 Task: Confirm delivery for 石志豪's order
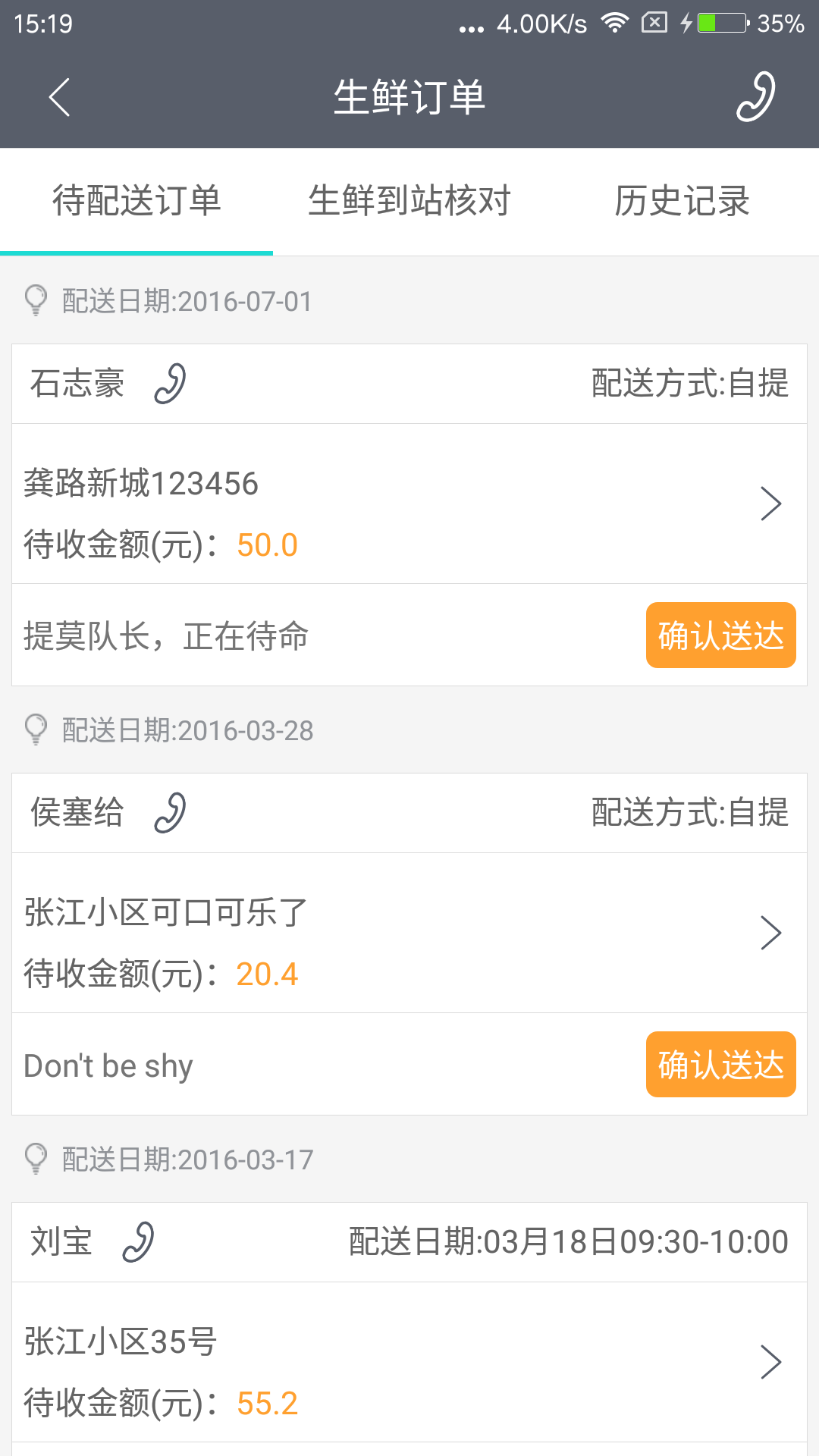point(720,635)
